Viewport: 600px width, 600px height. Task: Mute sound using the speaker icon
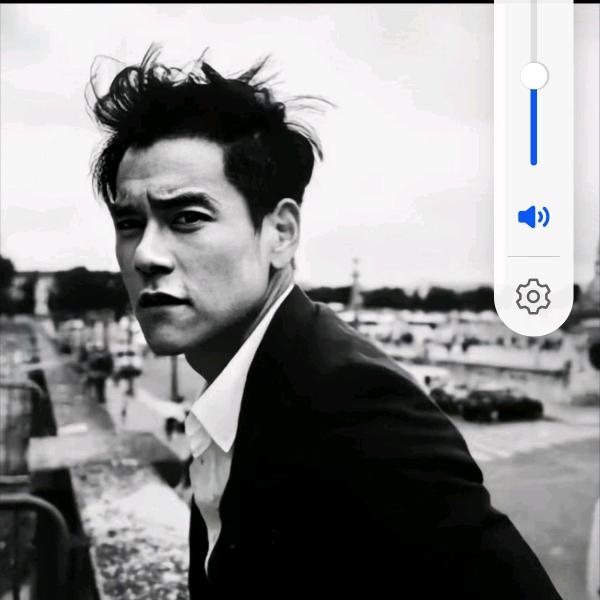(x=533, y=217)
